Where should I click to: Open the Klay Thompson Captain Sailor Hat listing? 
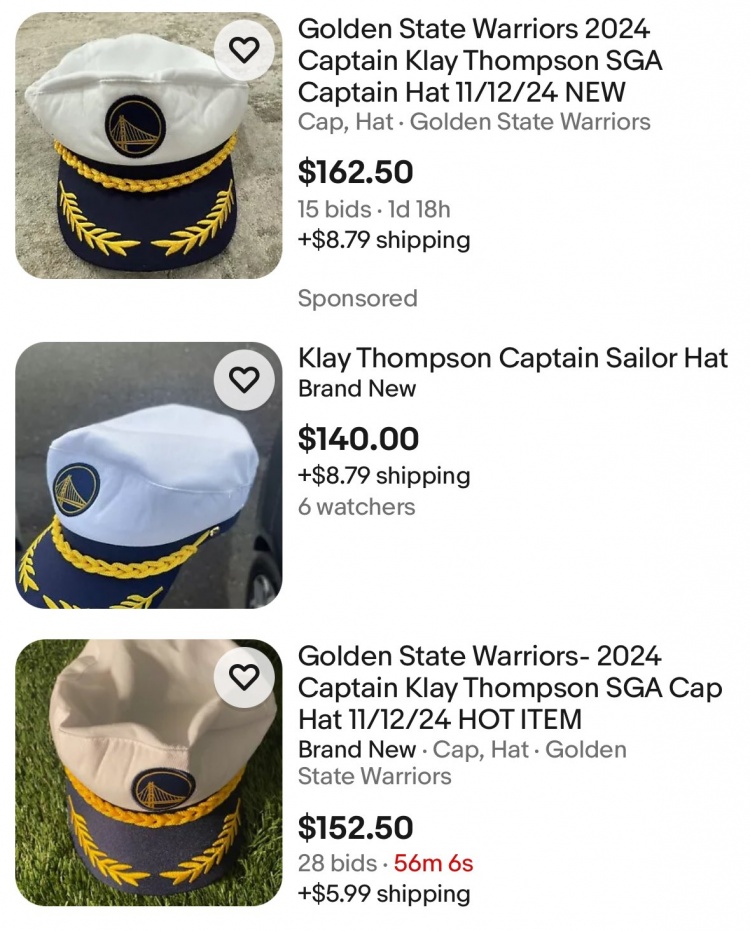click(x=512, y=358)
